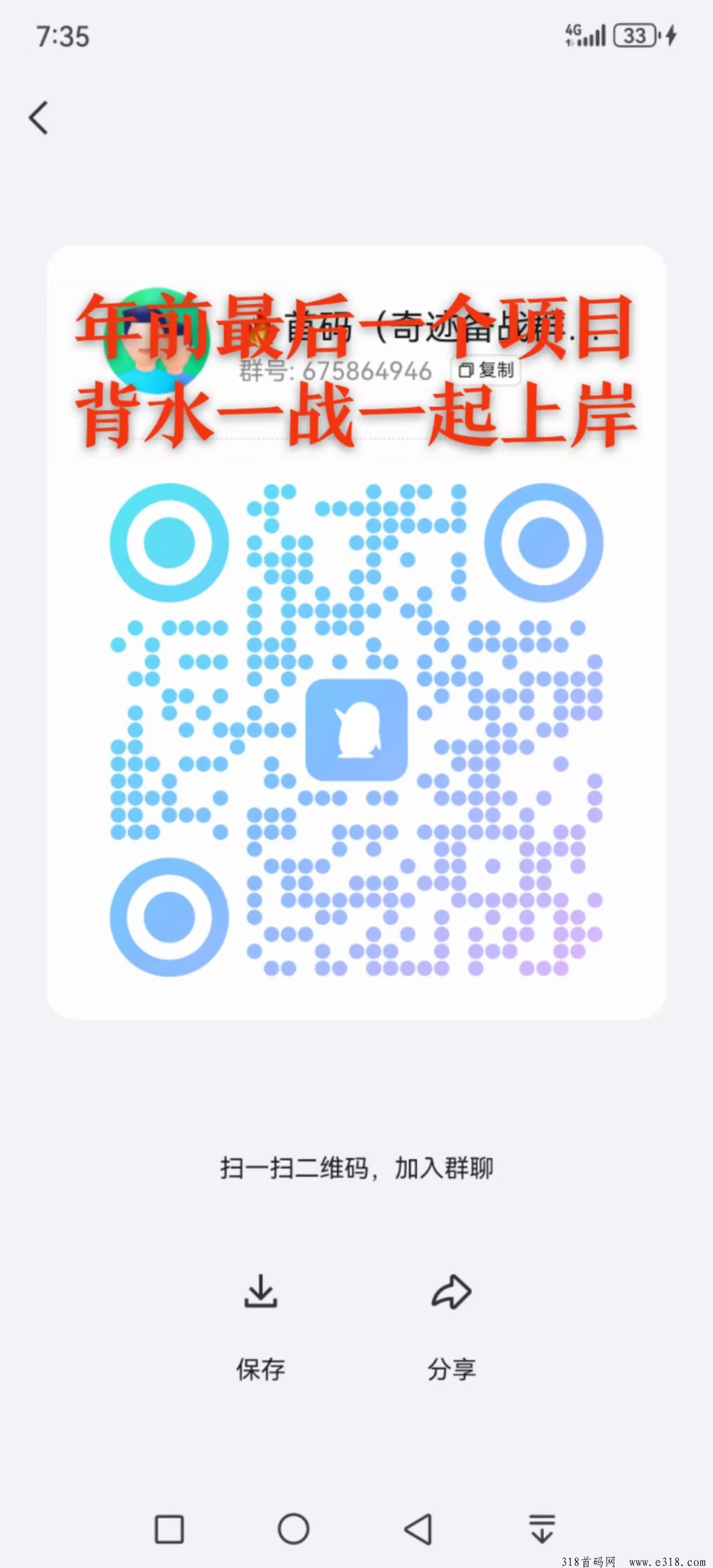Go back using the top-left arrow
This screenshot has width=713, height=1568.
point(38,117)
